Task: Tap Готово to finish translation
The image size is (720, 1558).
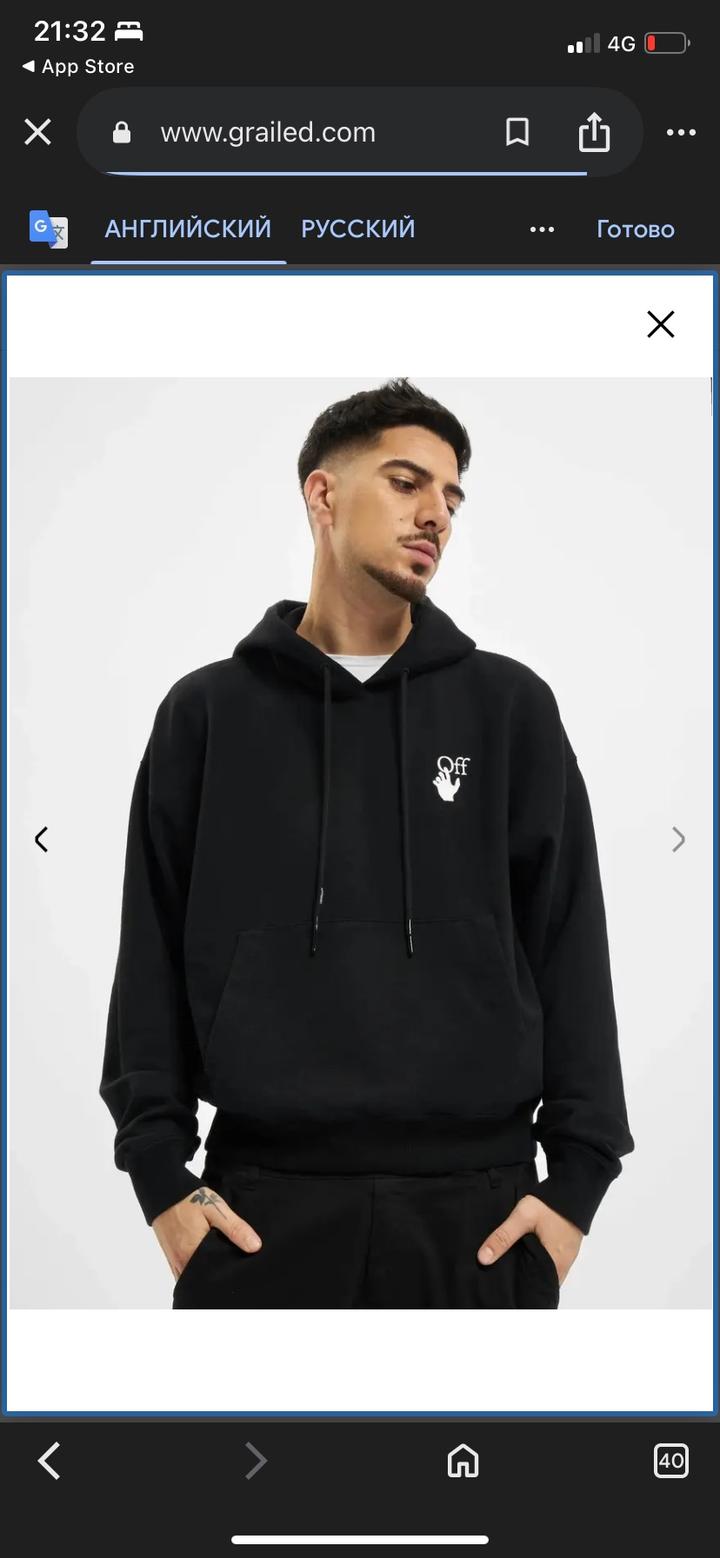Action: pyautogui.click(x=635, y=229)
